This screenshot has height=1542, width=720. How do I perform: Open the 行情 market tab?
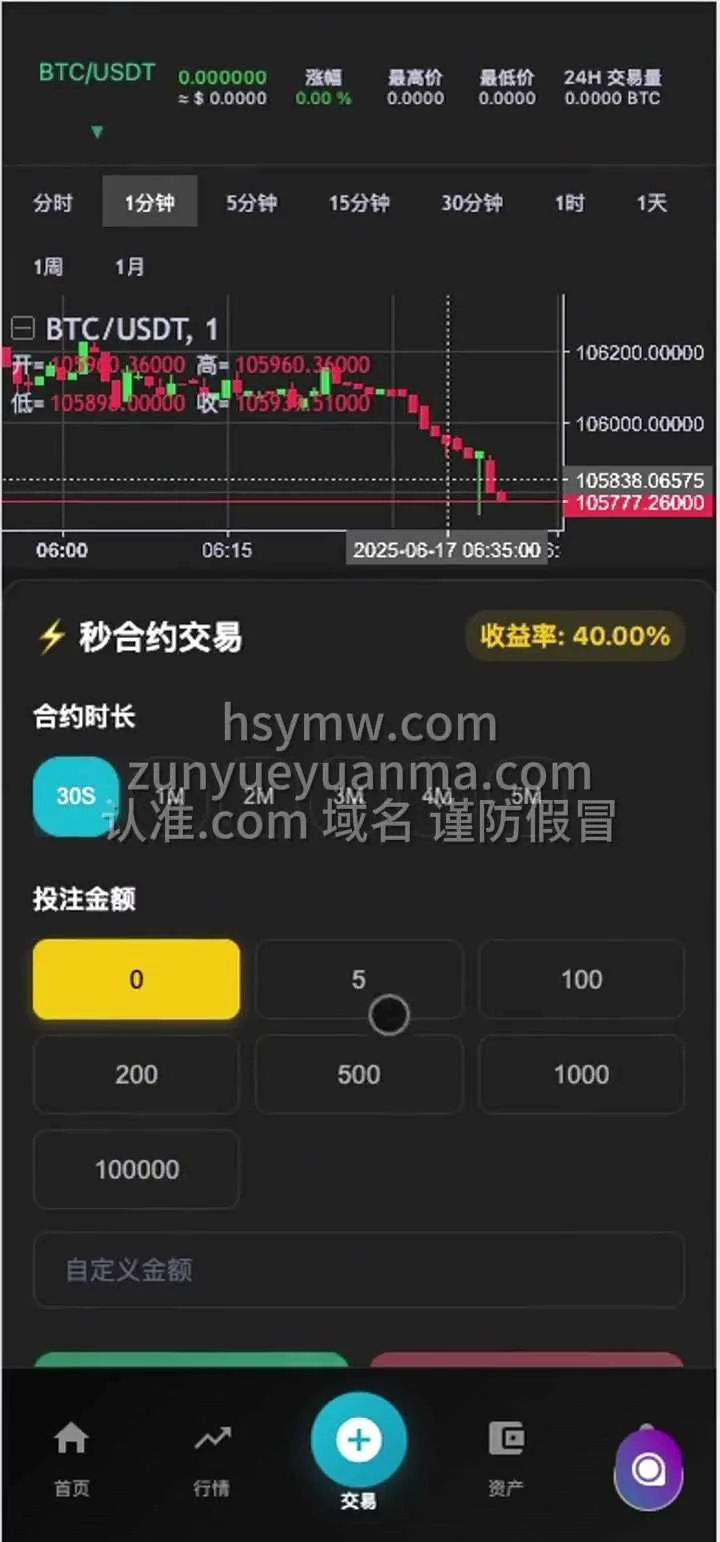click(x=212, y=1458)
